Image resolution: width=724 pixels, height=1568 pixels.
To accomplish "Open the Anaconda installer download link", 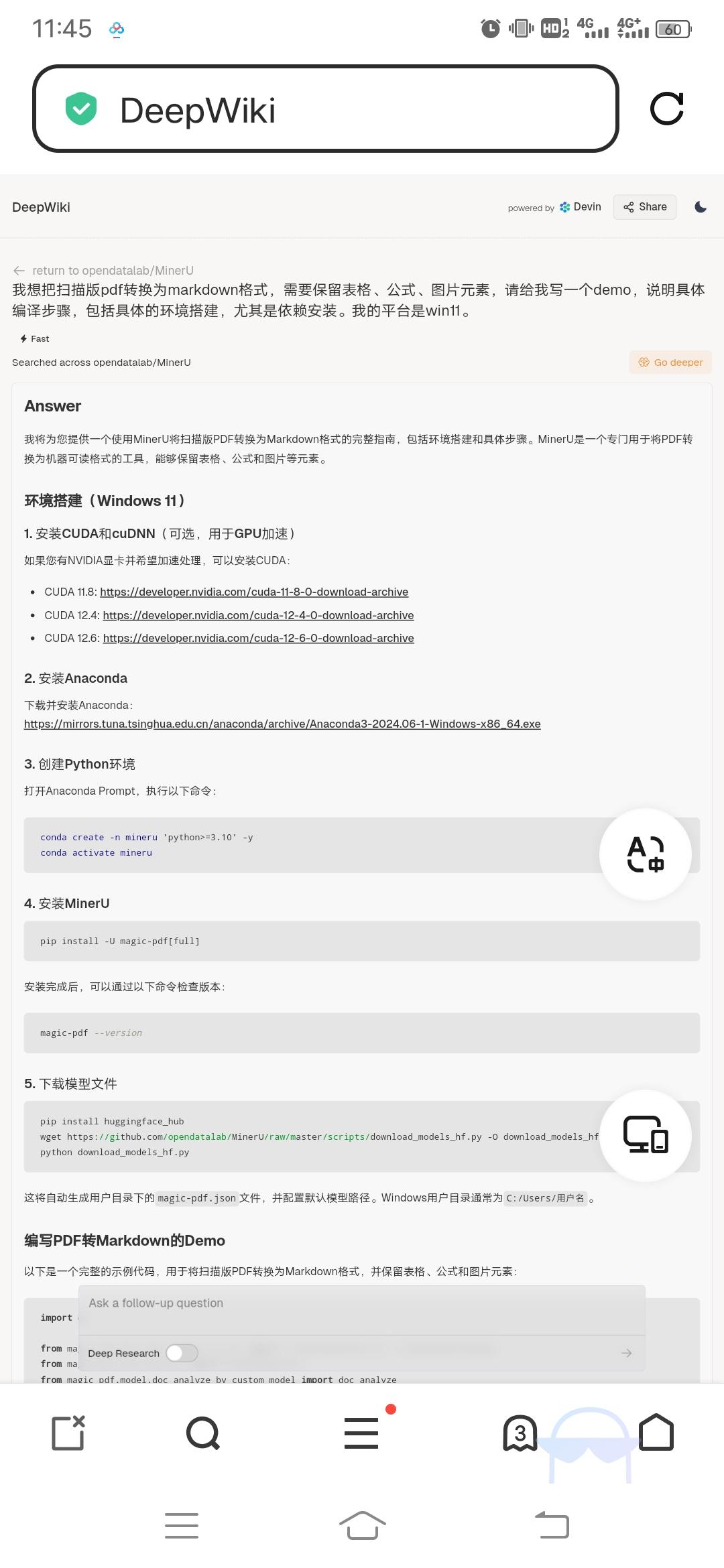I will (282, 724).
